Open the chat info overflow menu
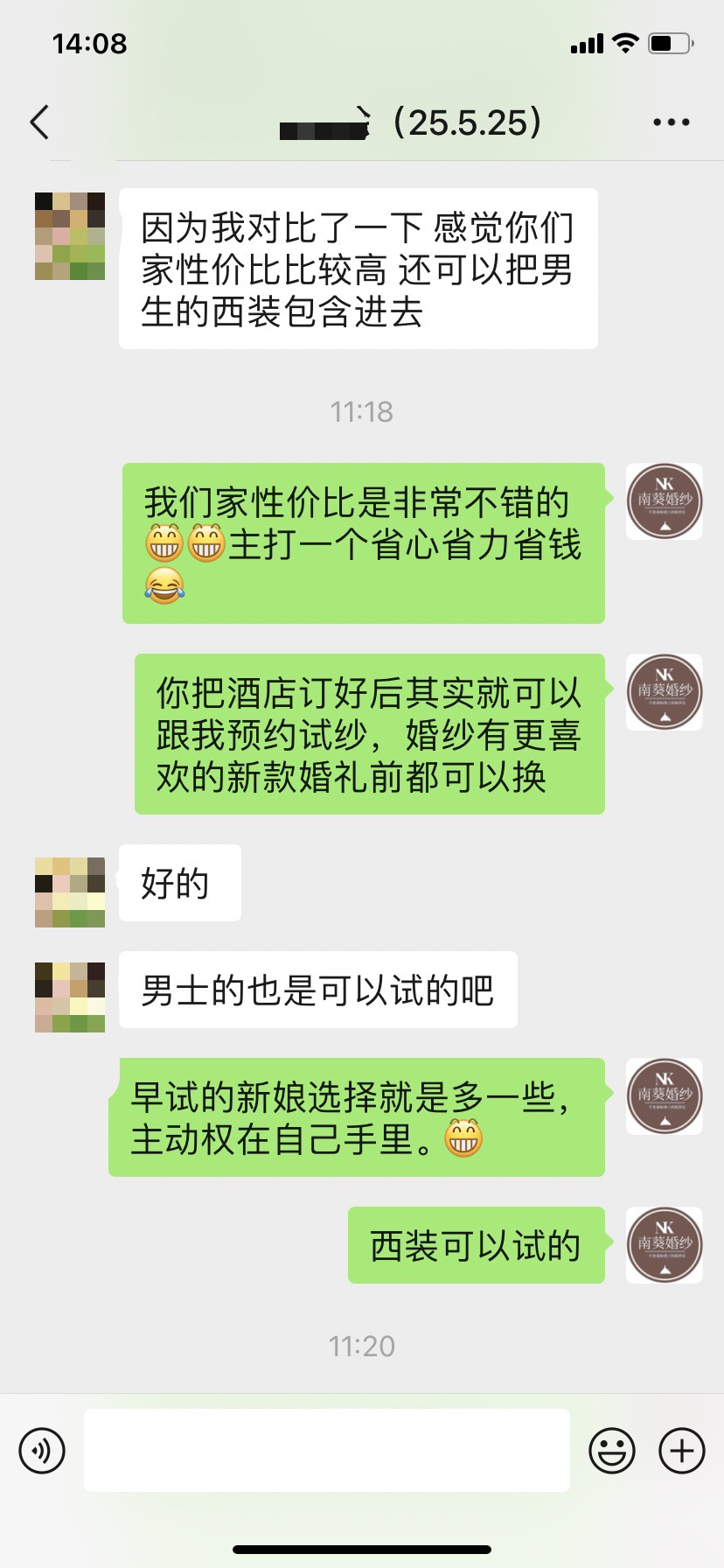 [672, 122]
